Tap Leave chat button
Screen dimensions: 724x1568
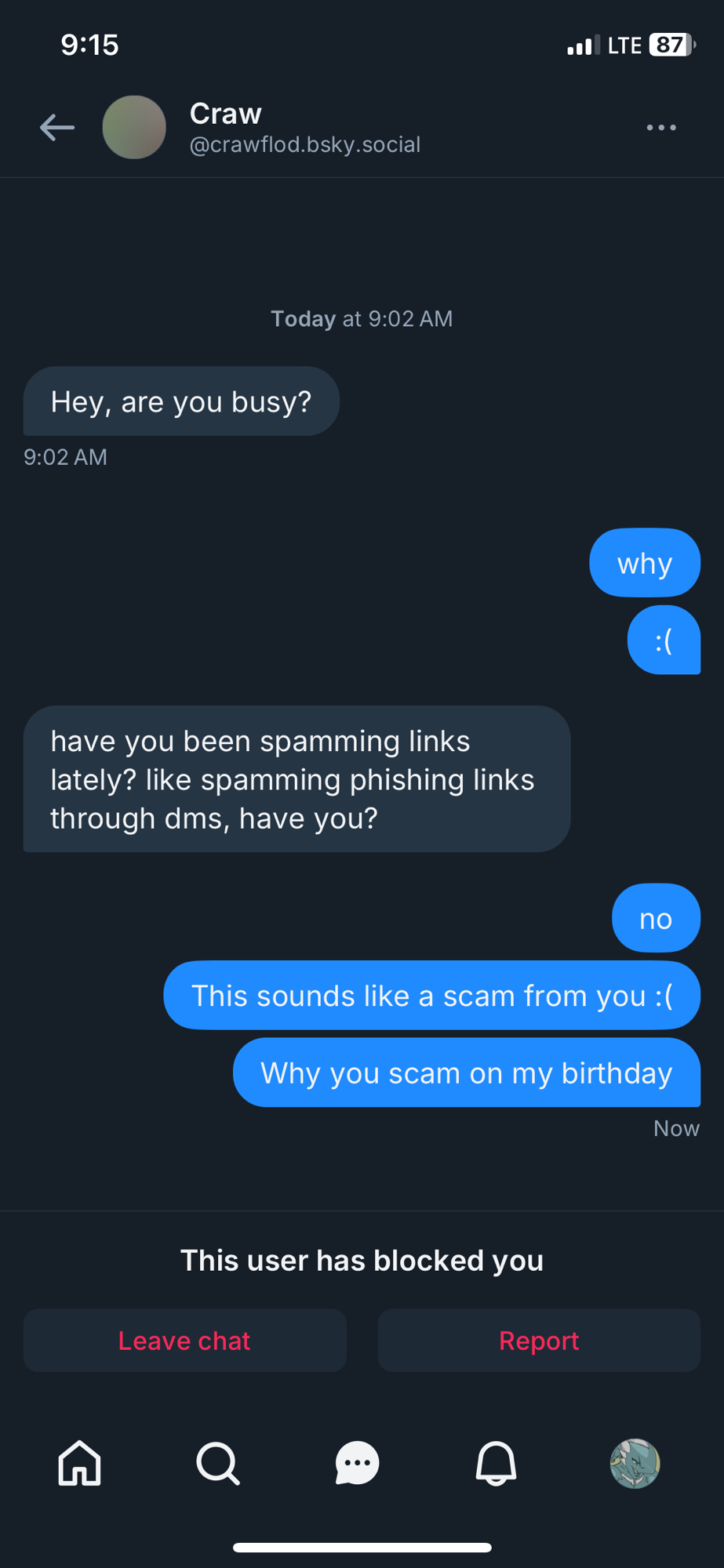pyautogui.click(x=184, y=1341)
